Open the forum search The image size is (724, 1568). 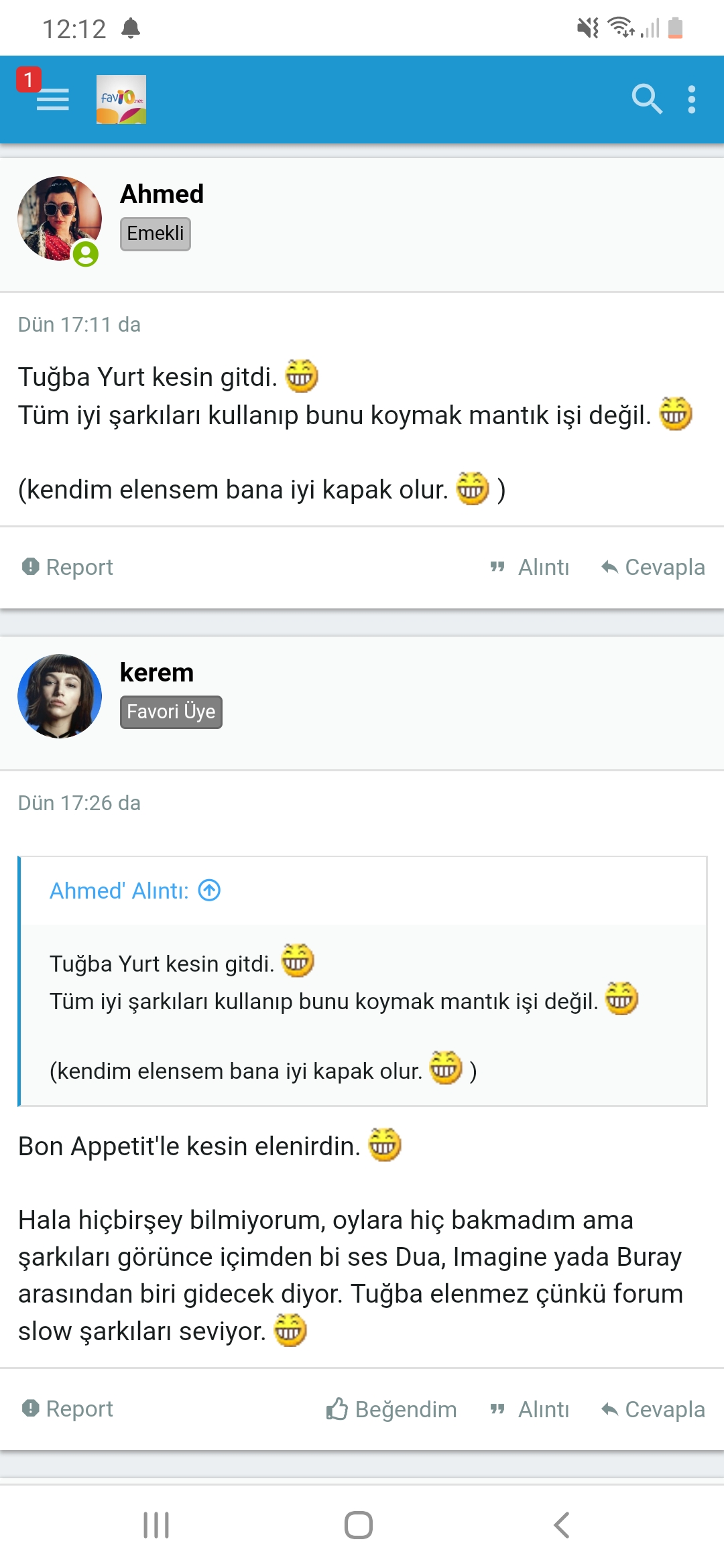pos(648,99)
